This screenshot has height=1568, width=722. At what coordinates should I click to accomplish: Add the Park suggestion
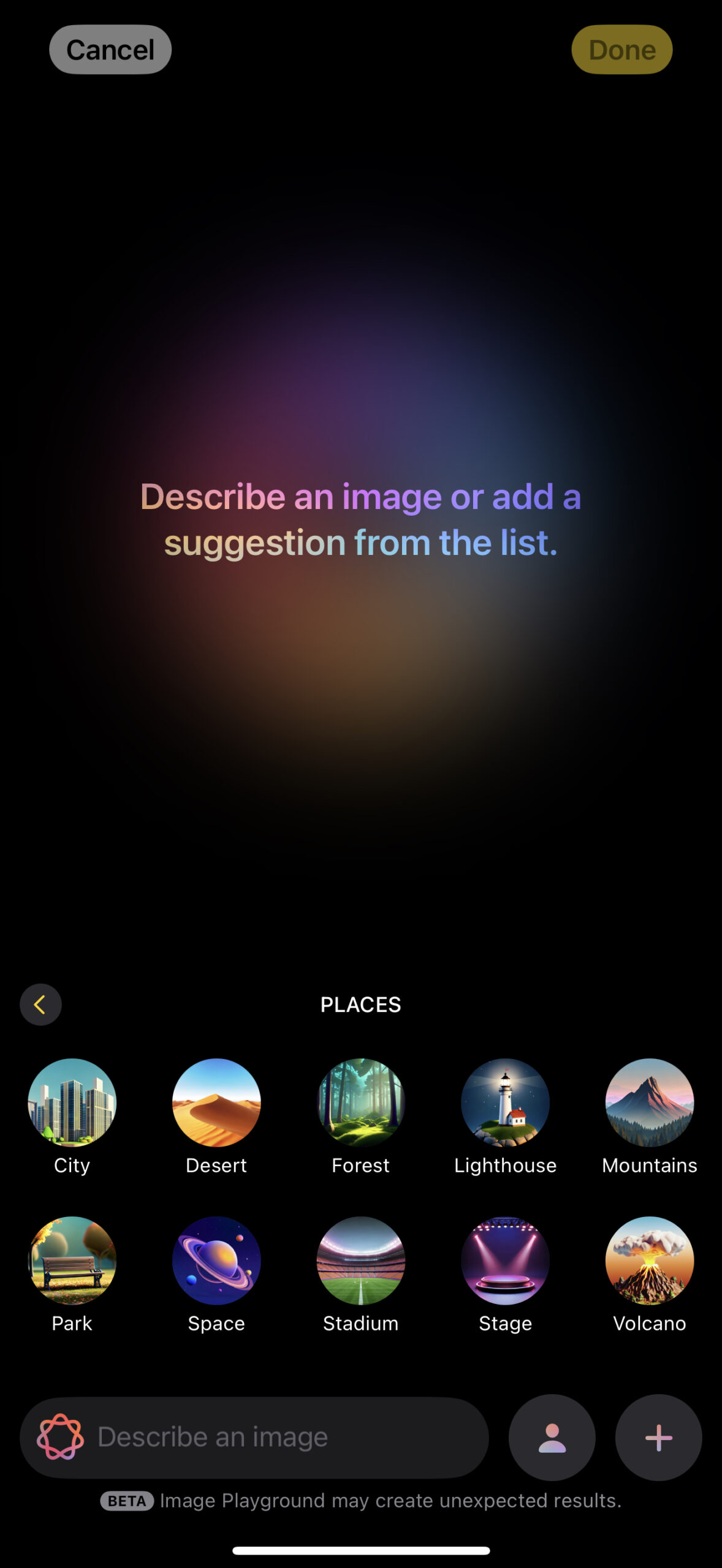(x=72, y=1261)
